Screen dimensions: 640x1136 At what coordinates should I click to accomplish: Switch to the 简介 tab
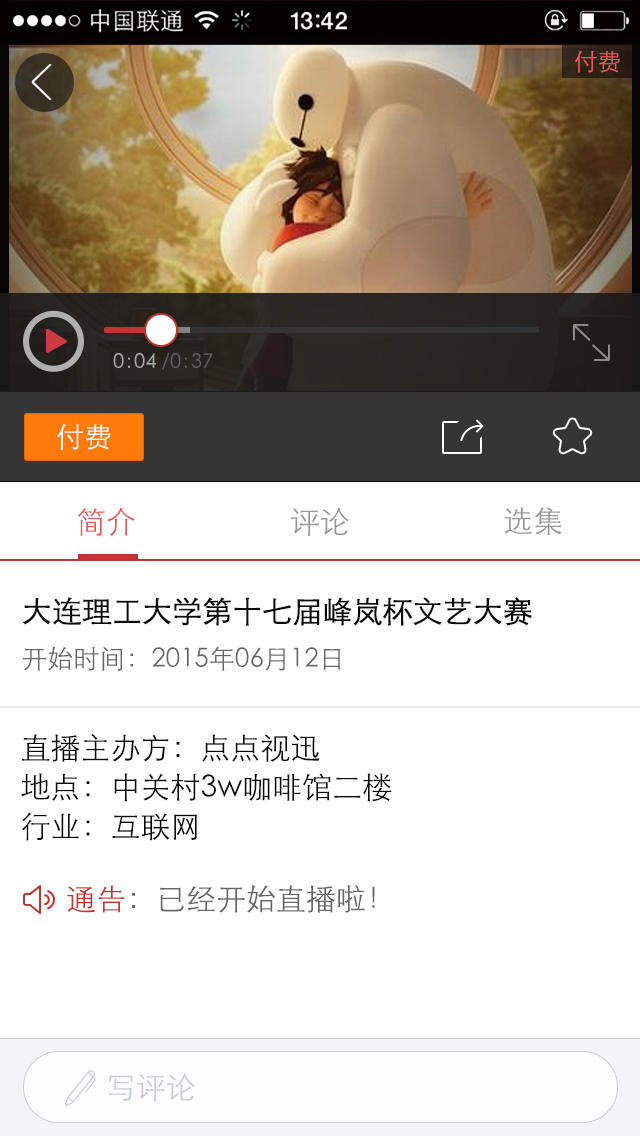(x=107, y=522)
